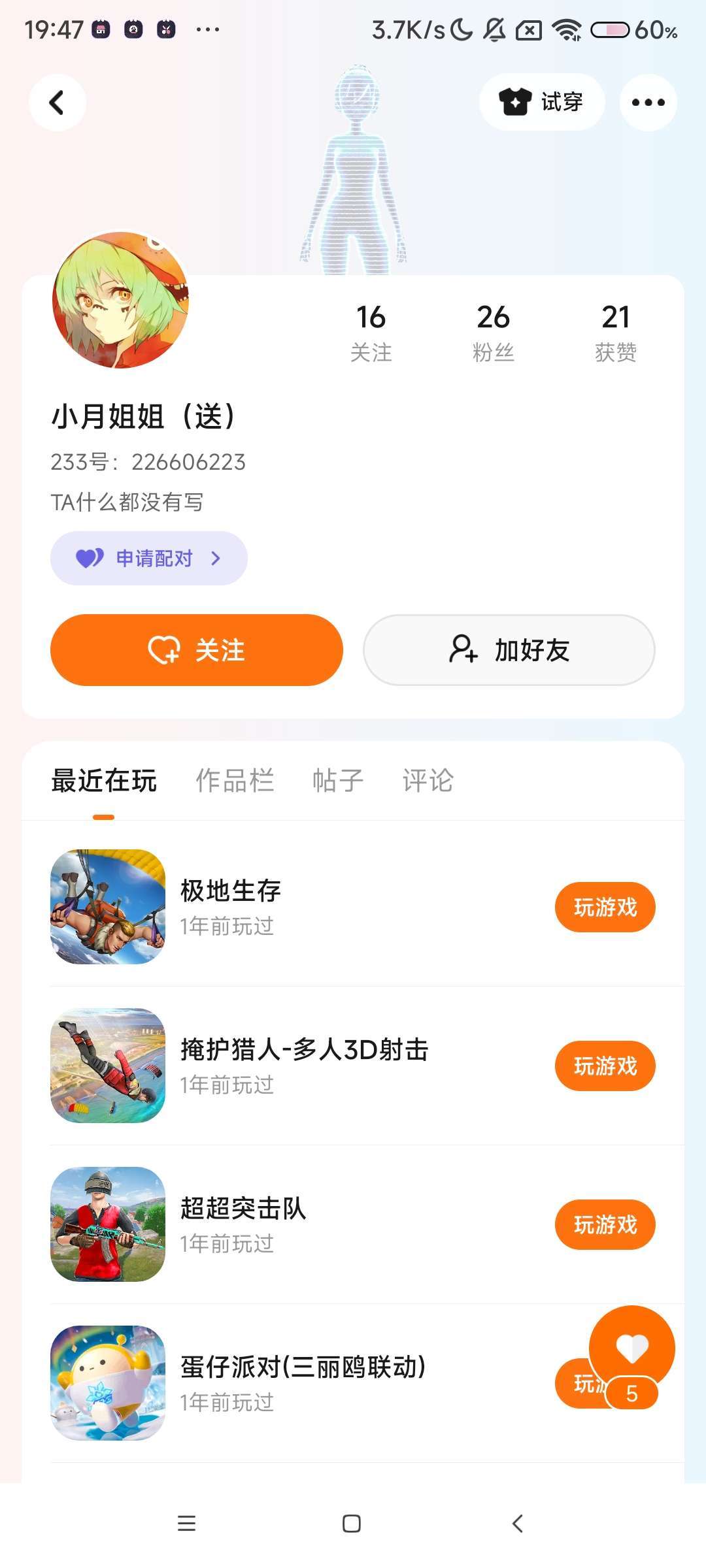This screenshot has height=1568, width=706.
Task: Switch to the 帖子 tab
Action: [x=337, y=781]
